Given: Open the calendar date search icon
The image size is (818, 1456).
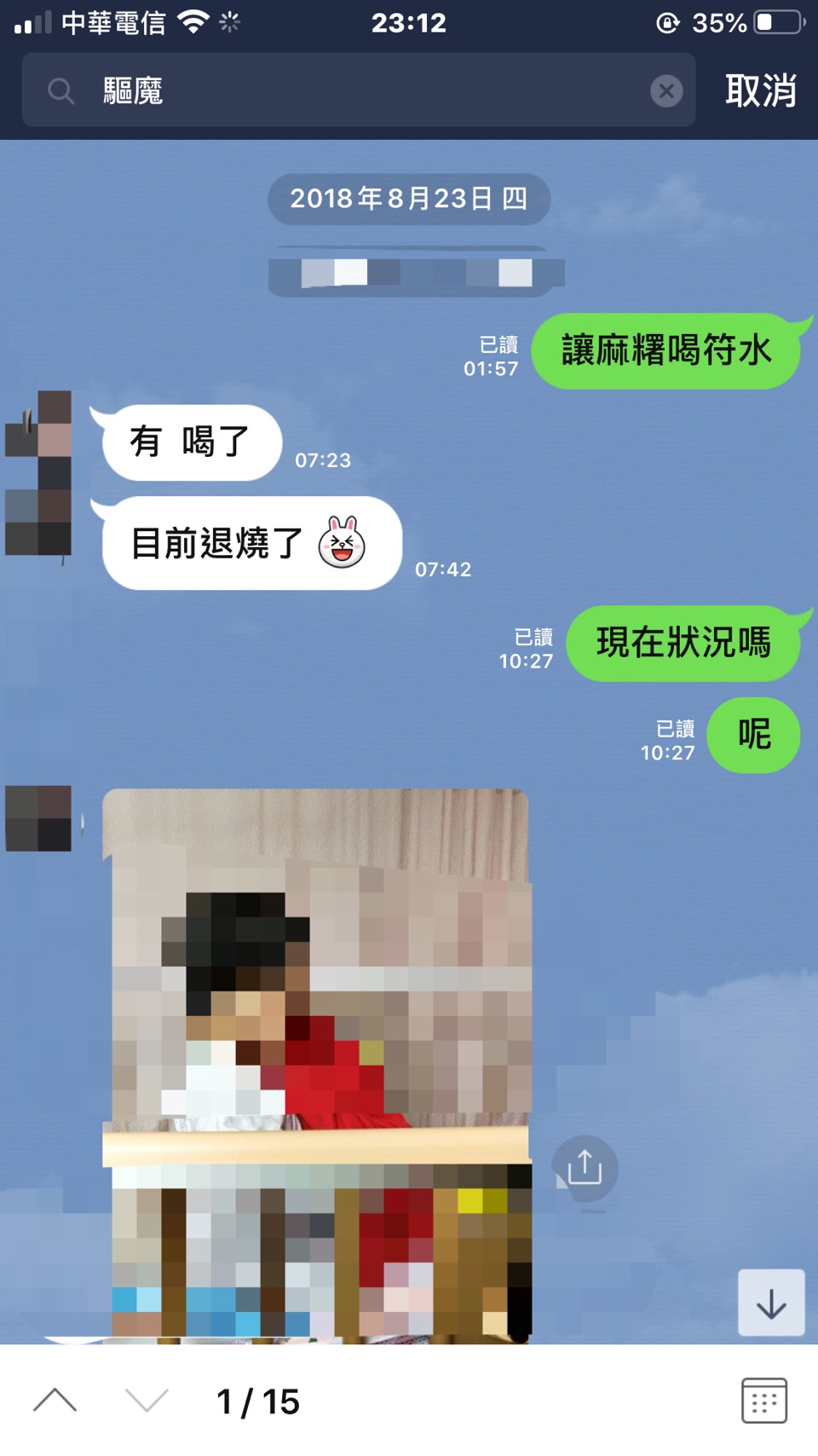Looking at the screenshot, I should [763, 1401].
